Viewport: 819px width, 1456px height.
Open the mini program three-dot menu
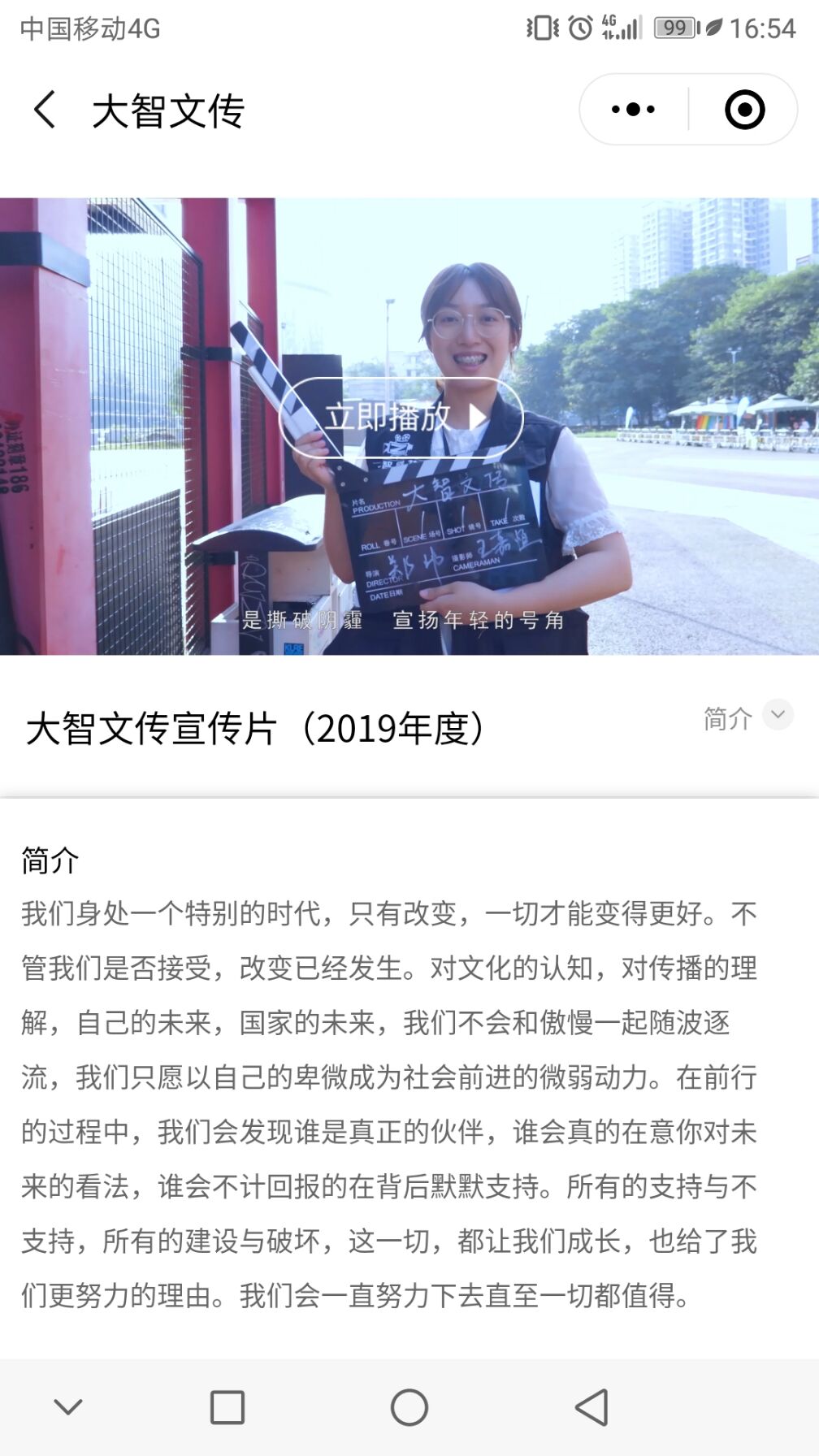(633, 110)
